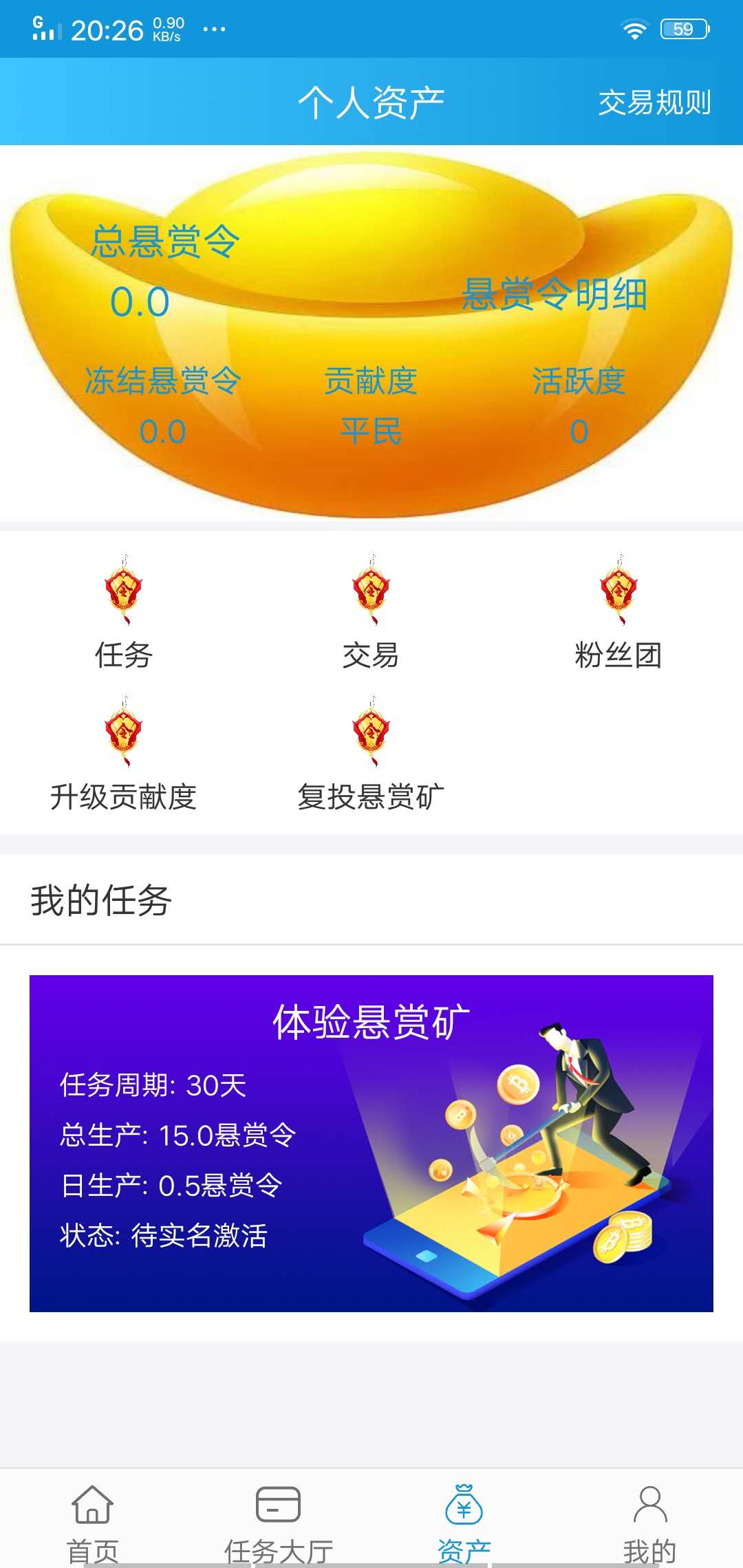Screen dimensions: 743x1568
Task: Open the 交易规则 trading rules
Action: tap(655, 103)
